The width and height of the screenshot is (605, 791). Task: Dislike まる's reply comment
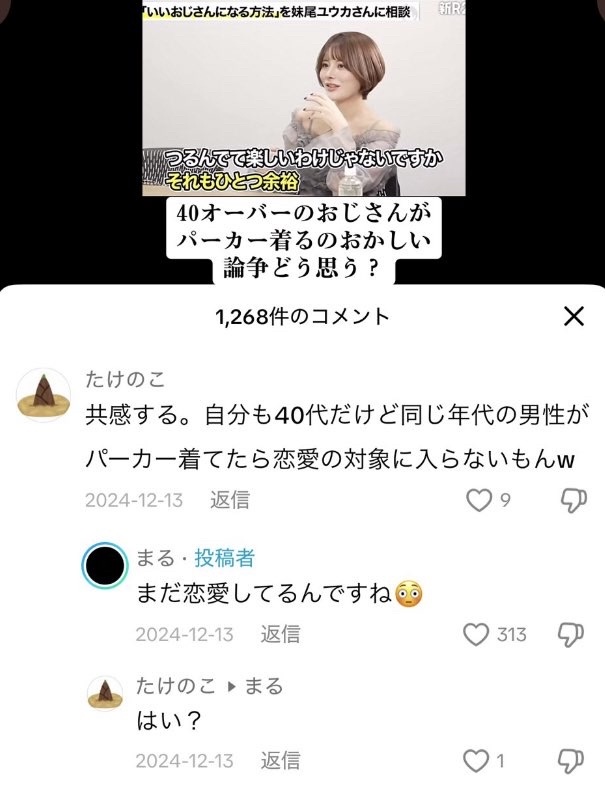point(570,634)
